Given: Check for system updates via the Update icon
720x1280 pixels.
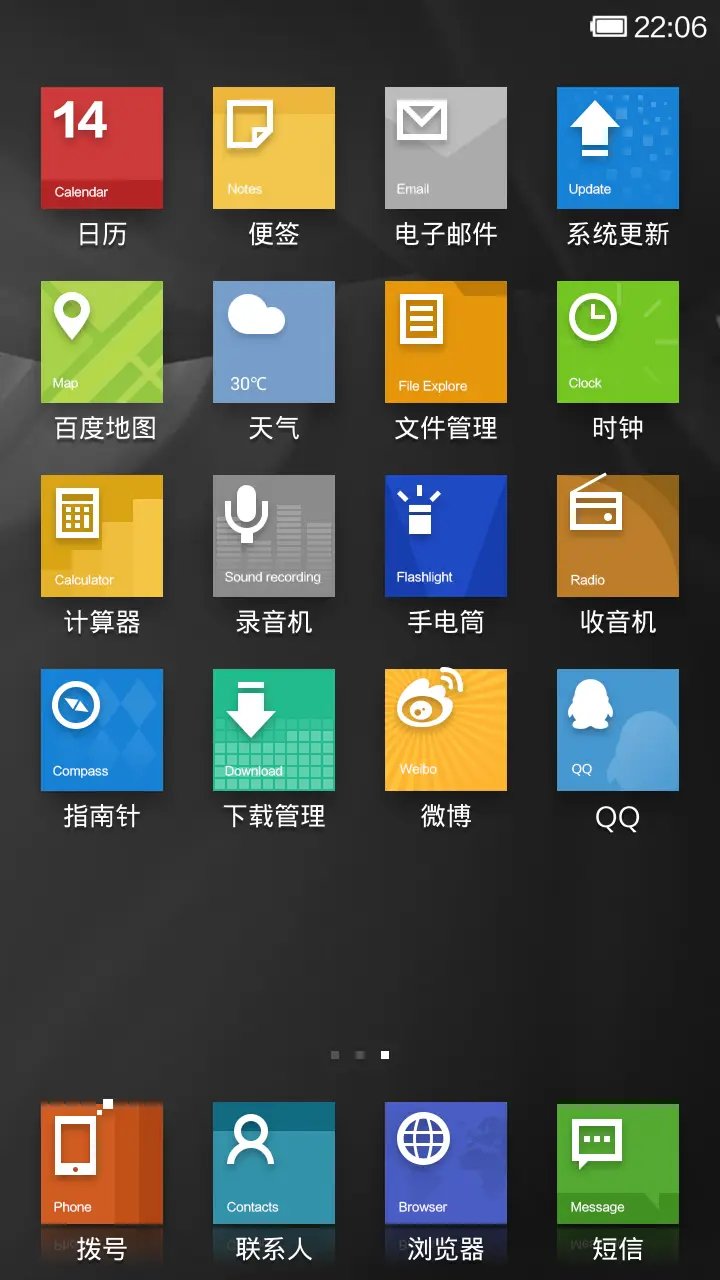Looking at the screenshot, I should coord(617,147).
